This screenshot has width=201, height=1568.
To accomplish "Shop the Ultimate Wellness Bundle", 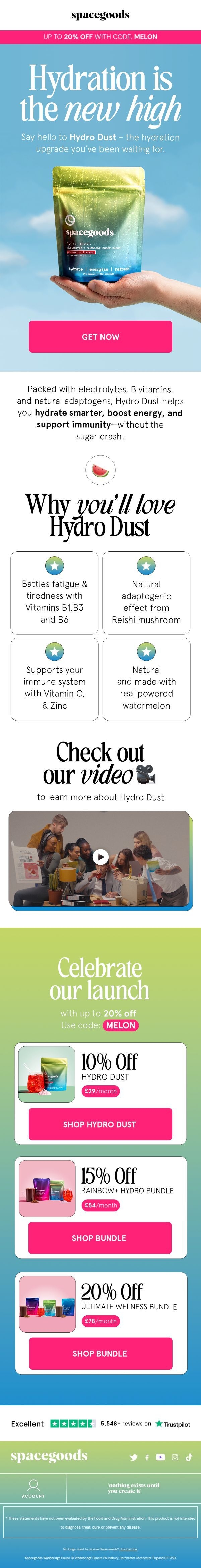I will tap(100, 1353).
